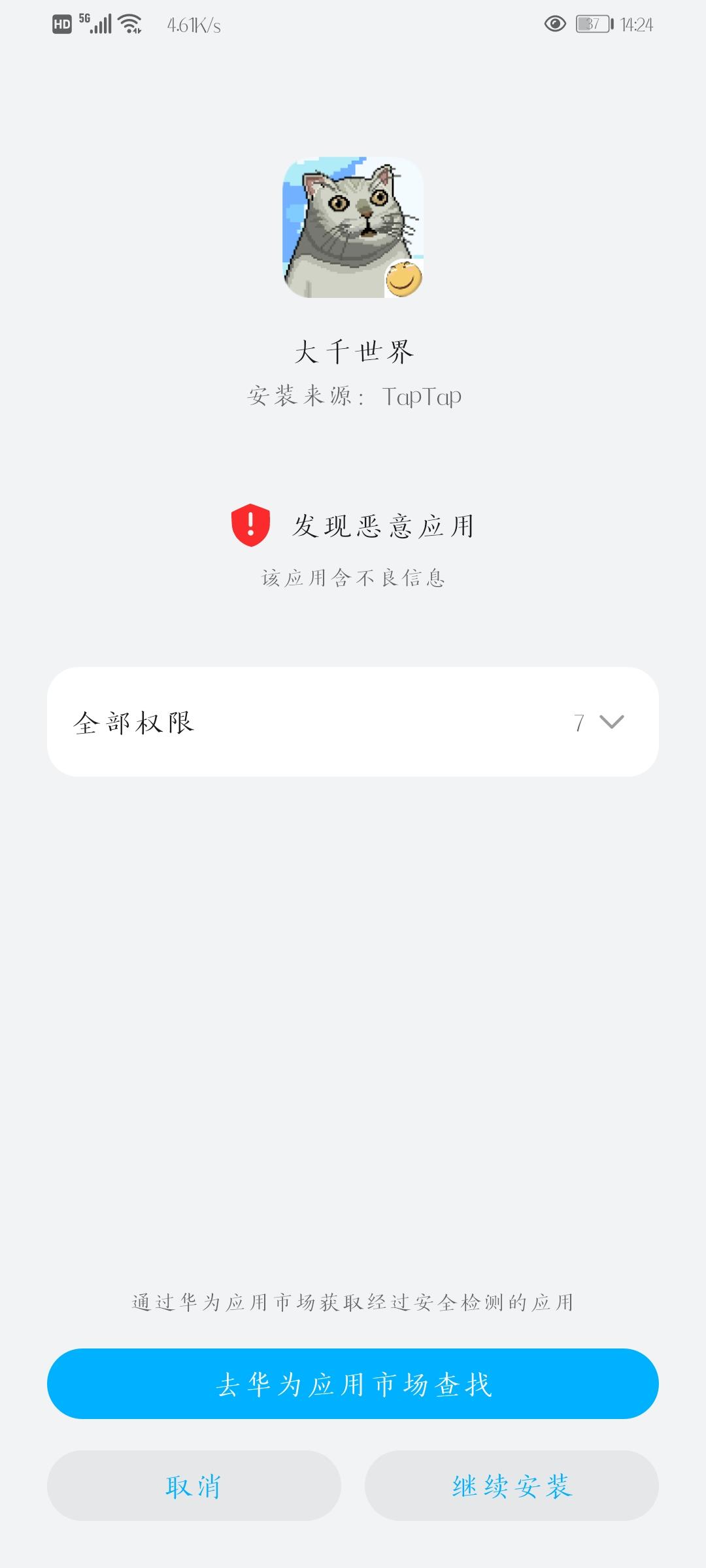Select 继续安装 to continue installing
706x1568 pixels.
512,1486
